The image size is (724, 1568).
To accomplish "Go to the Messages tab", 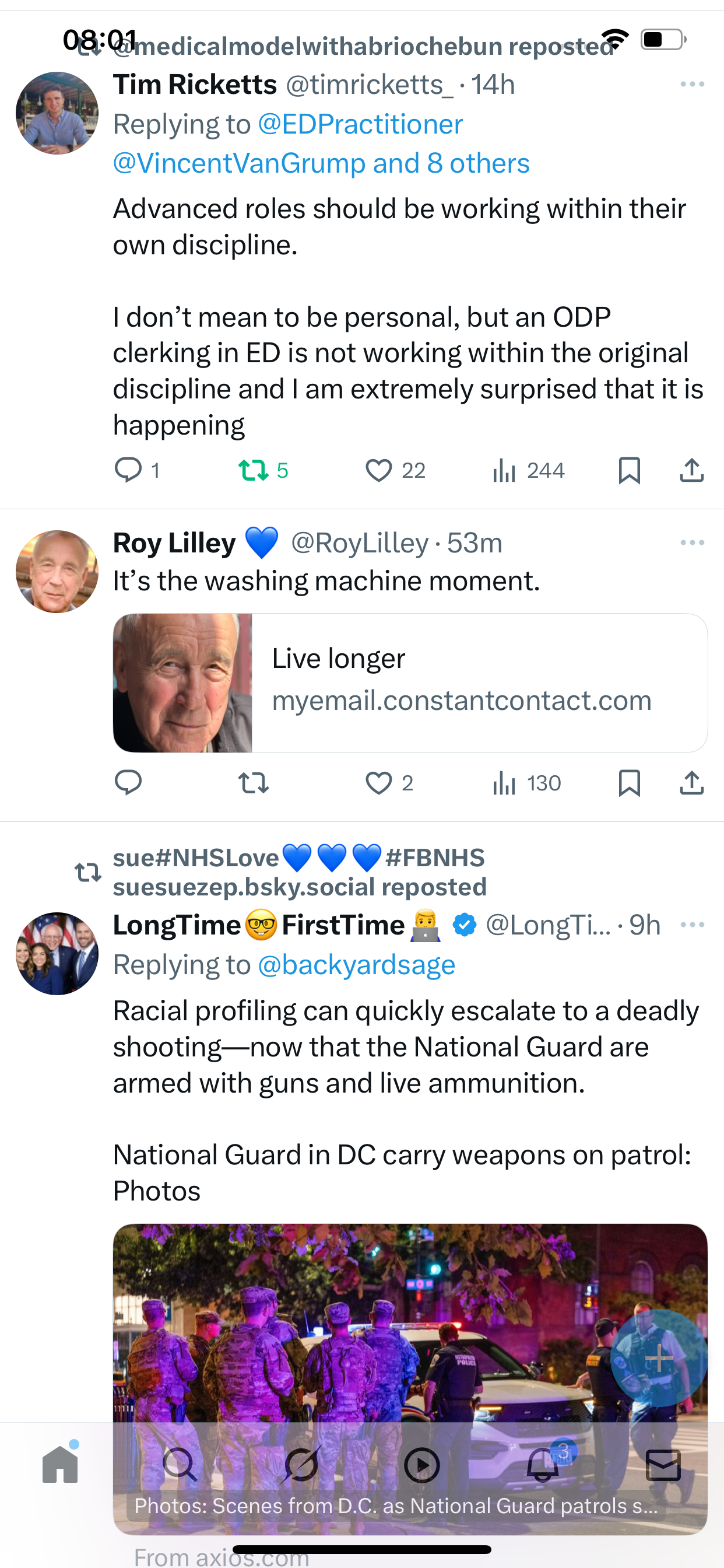I will tap(663, 1465).
